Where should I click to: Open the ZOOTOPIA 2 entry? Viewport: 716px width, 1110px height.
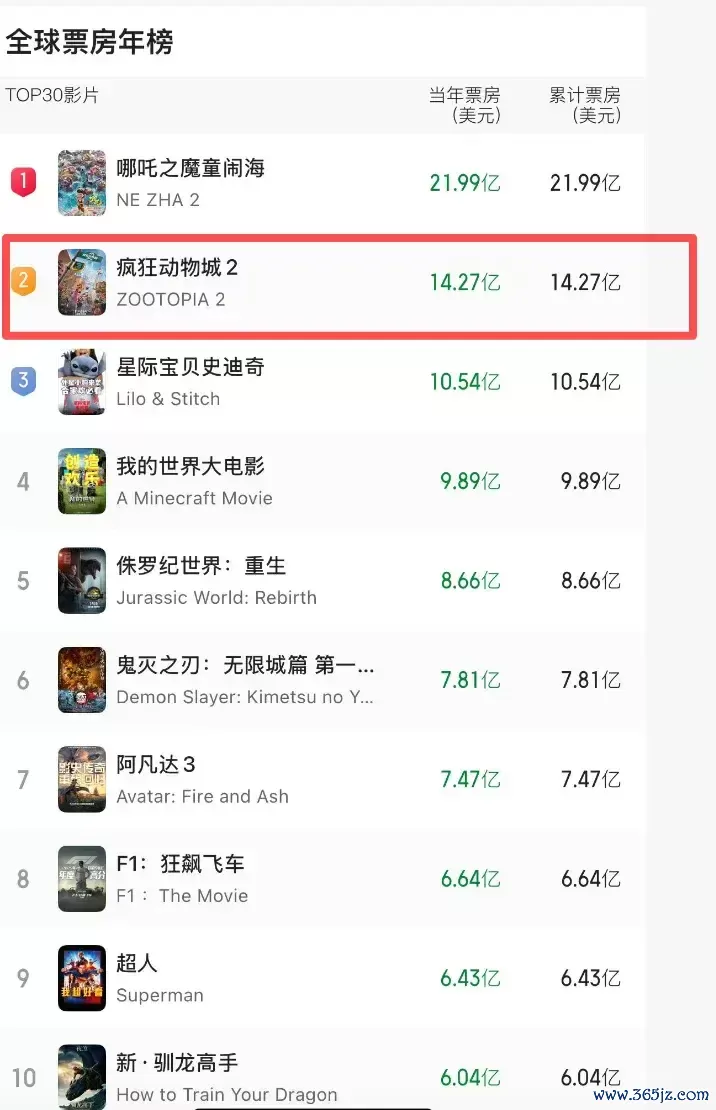pyautogui.click(x=178, y=282)
